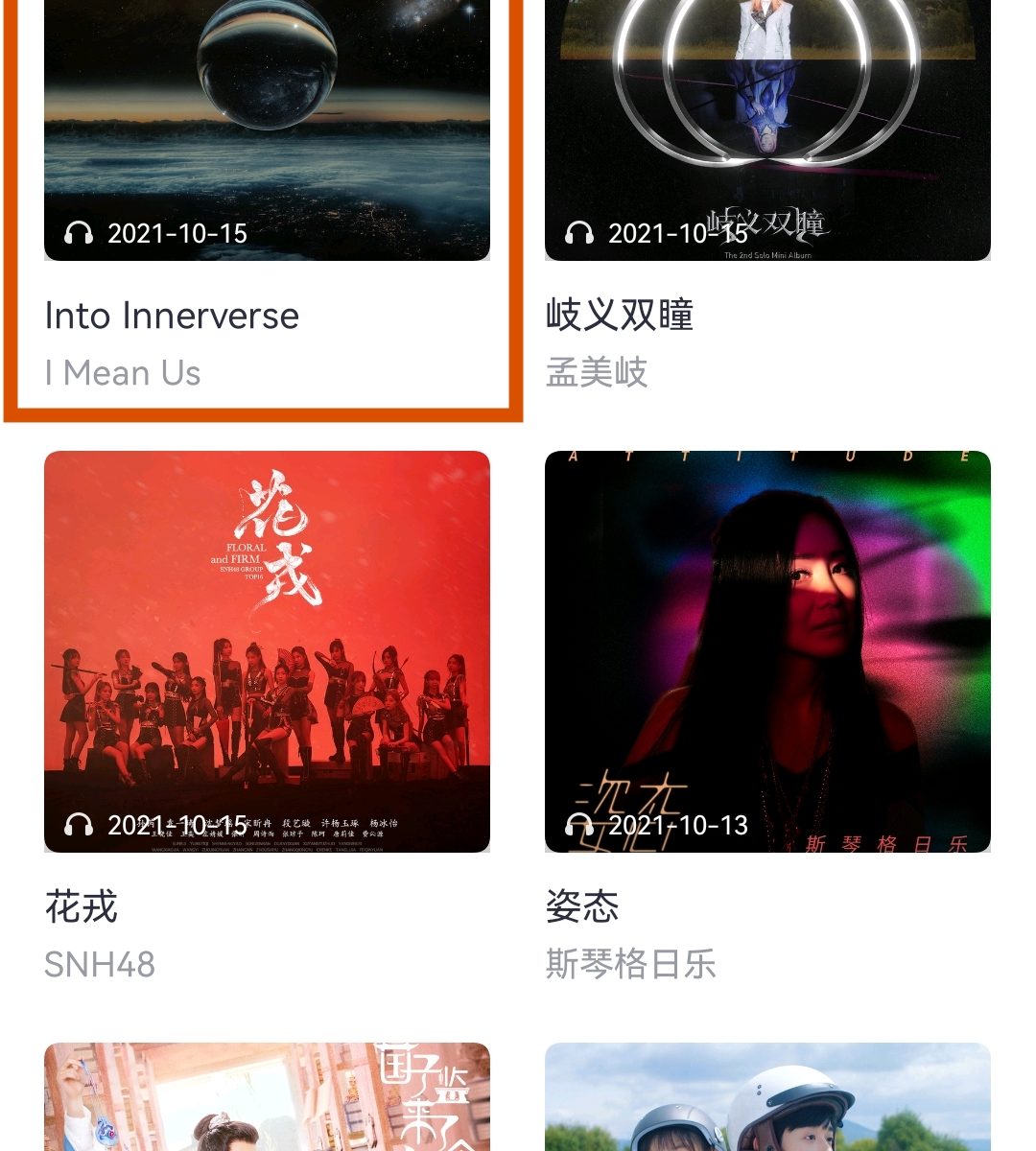This screenshot has height=1151, width=1036.
Task: Open the 歧义双瞳 album by 孟美岐
Action: [767, 134]
